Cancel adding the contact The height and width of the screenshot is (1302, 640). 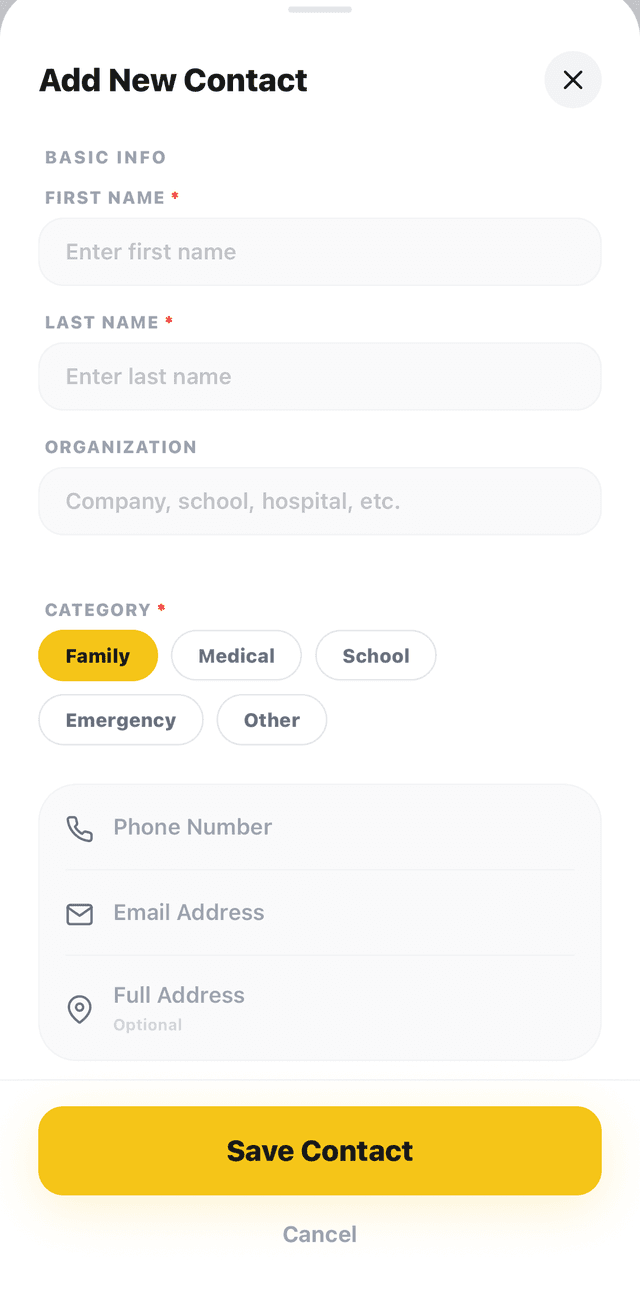point(320,1234)
